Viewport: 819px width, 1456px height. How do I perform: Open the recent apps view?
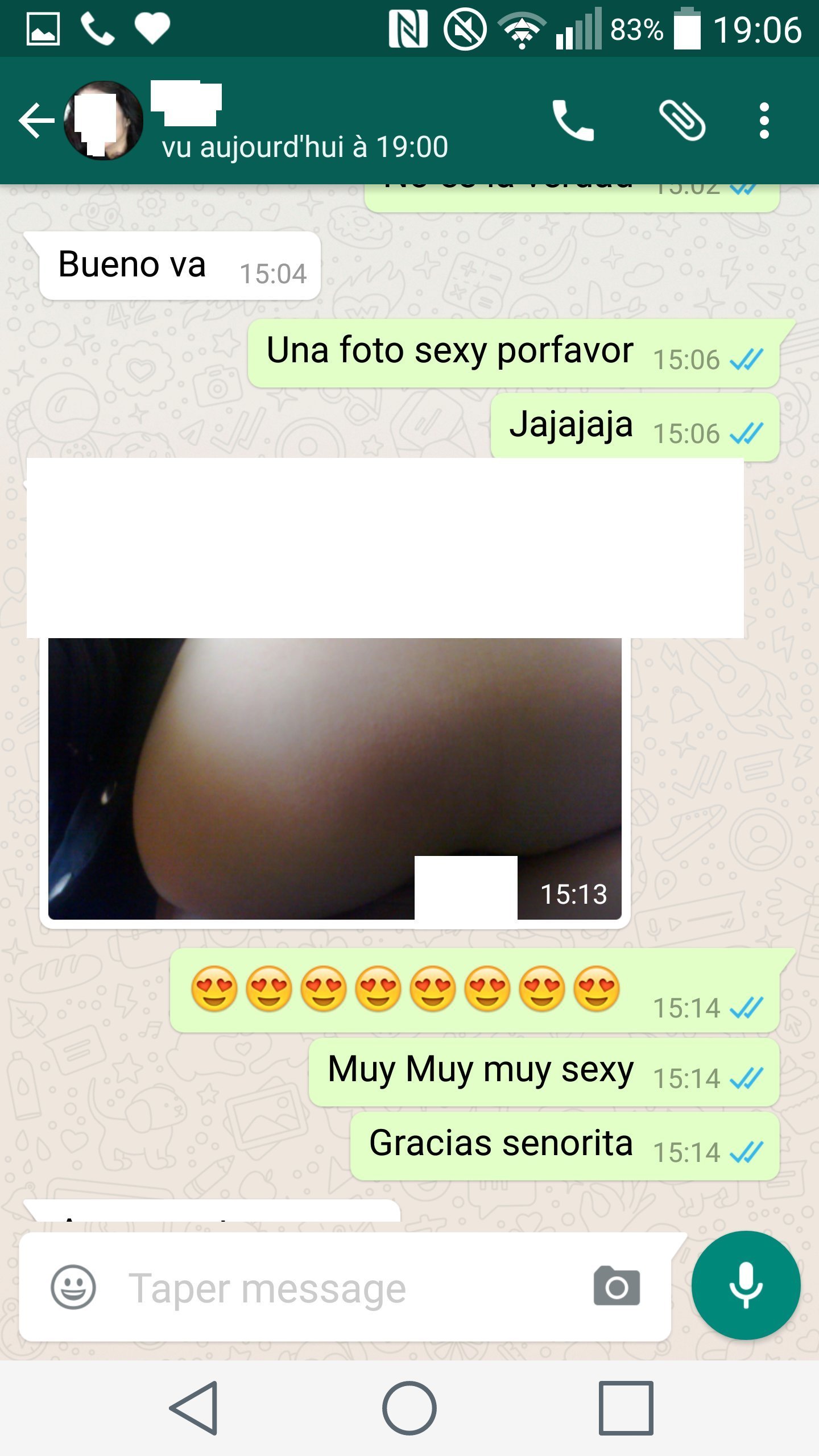pyautogui.click(x=626, y=1408)
